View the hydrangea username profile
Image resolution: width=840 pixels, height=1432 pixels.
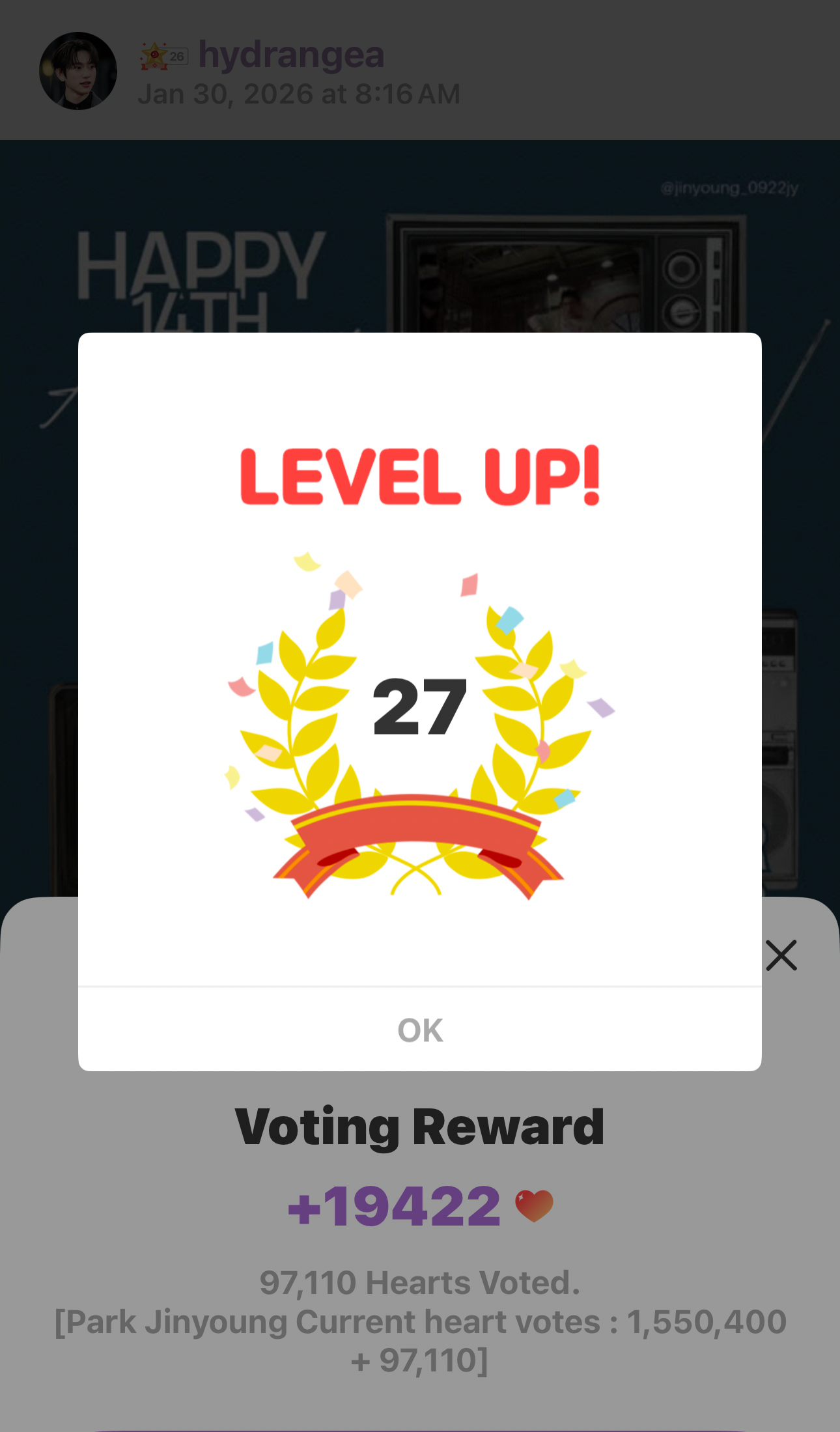pyautogui.click(x=291, y=54)
